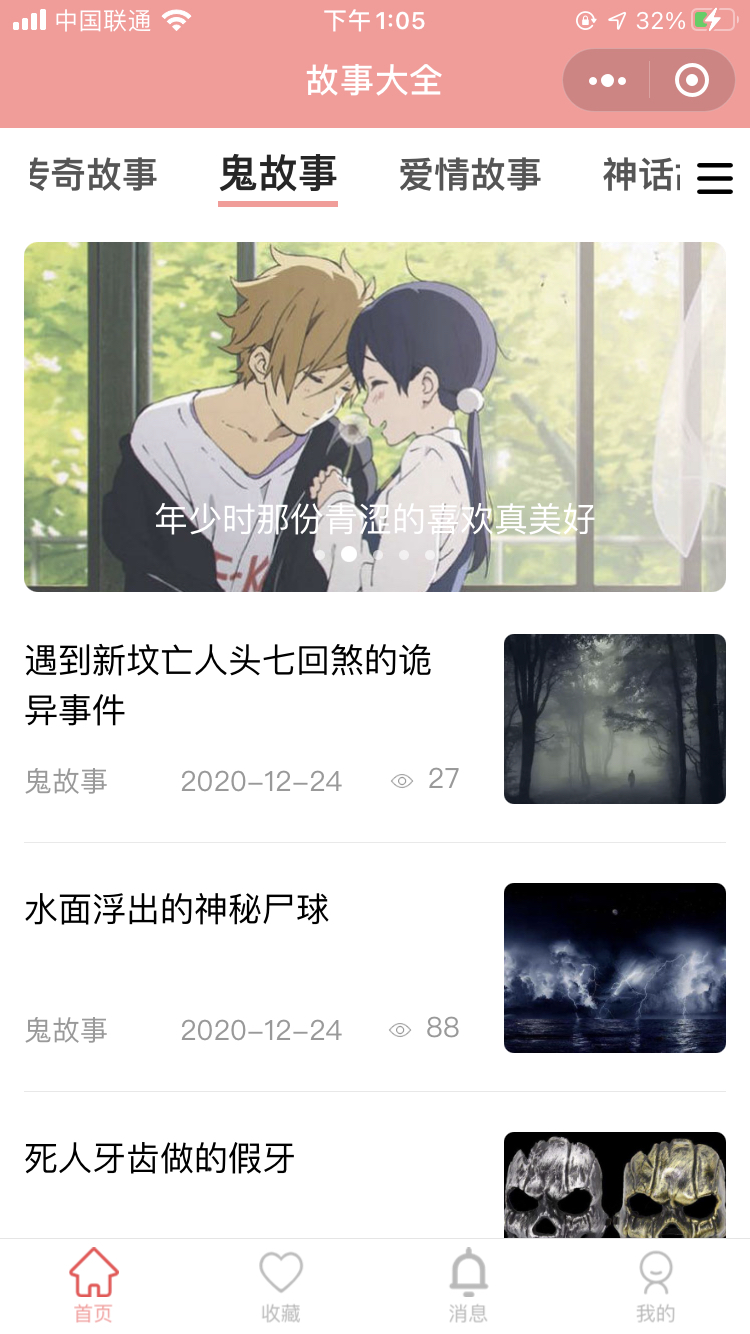Switch to the 收藏 favorites tab
The height and width of the screenshot is (1334, 750).
point(281,1287)
